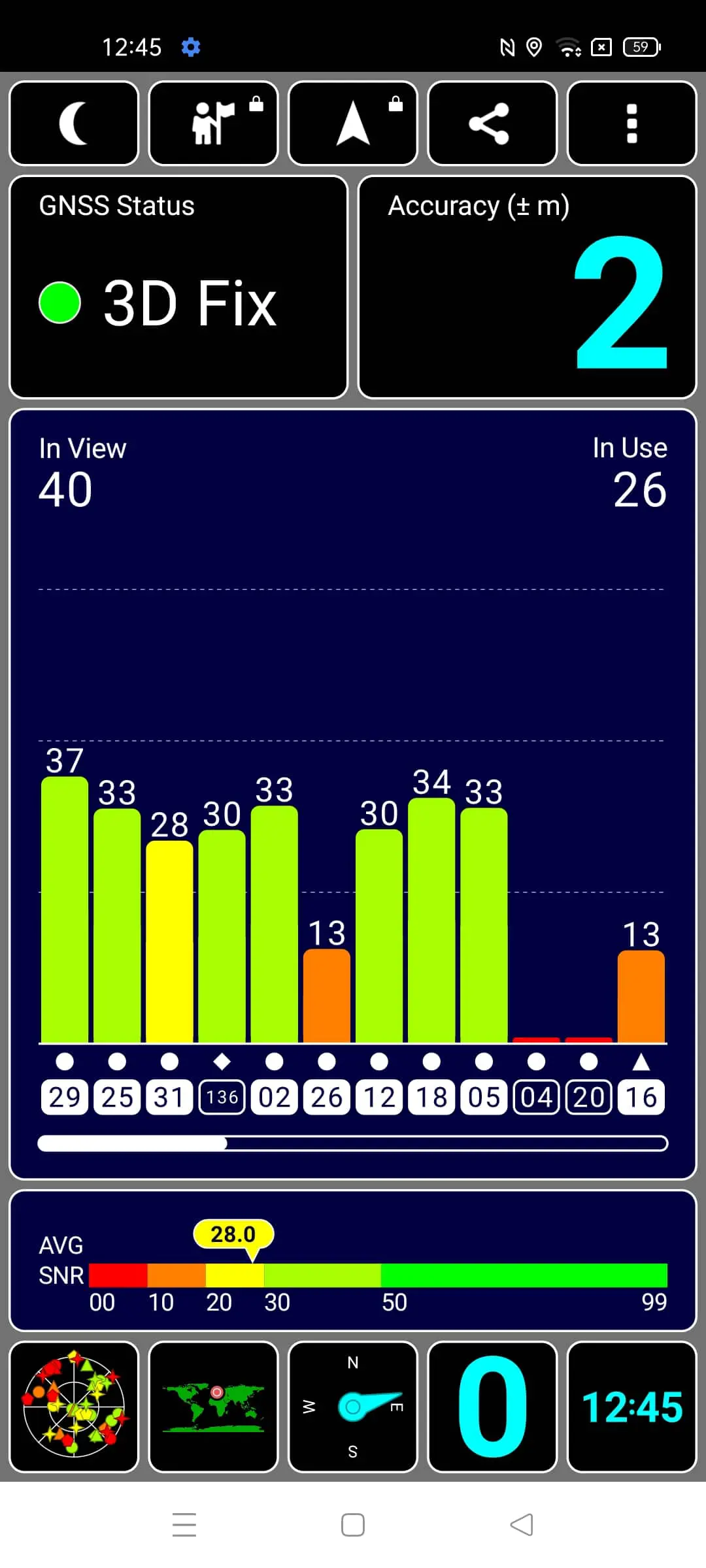
Task: Open the locked waypoint flag feature
Action: coord(214,123)
